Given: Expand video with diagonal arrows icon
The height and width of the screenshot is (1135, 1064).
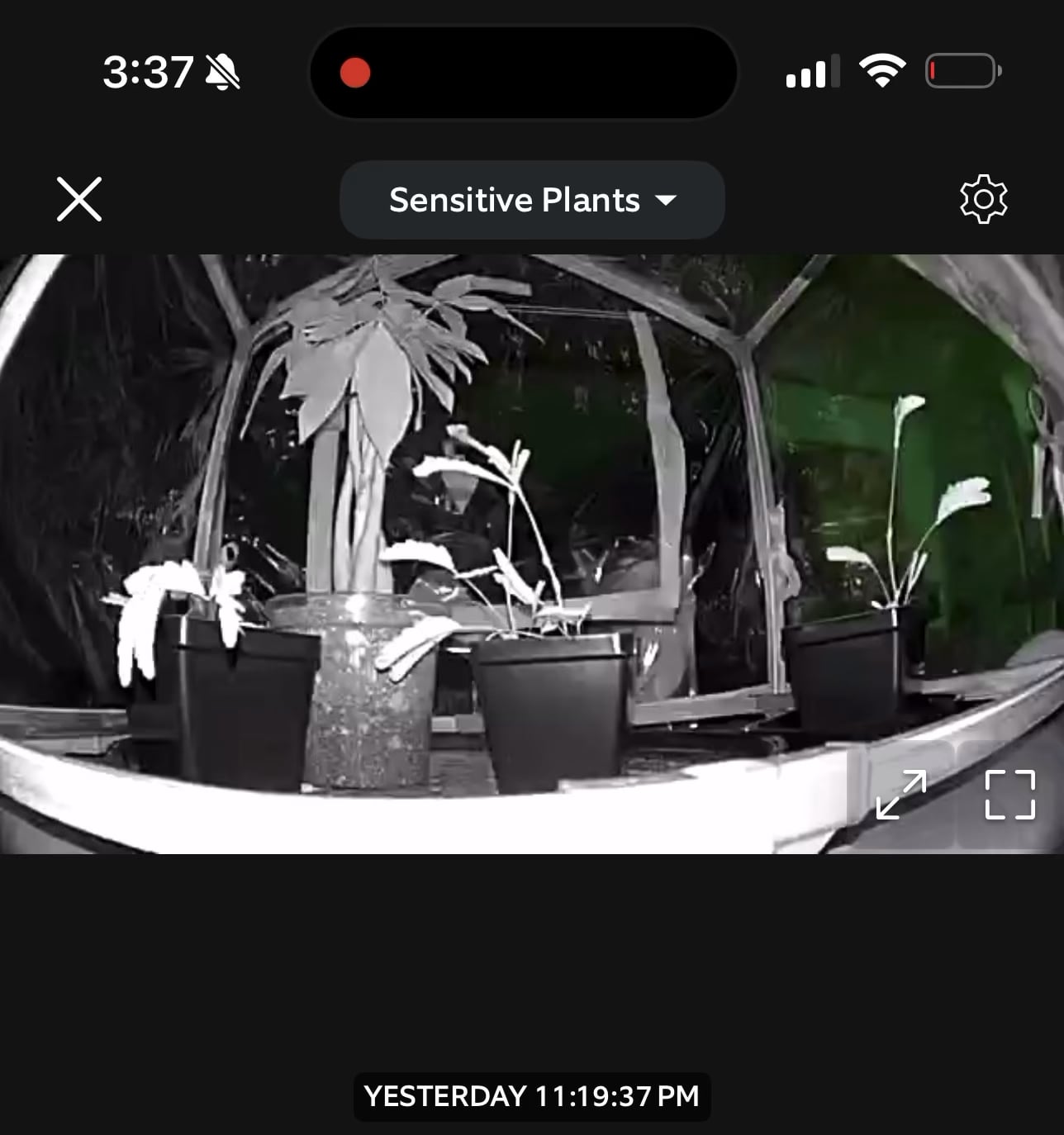Looking at the screenshot, I should [901, 795].
